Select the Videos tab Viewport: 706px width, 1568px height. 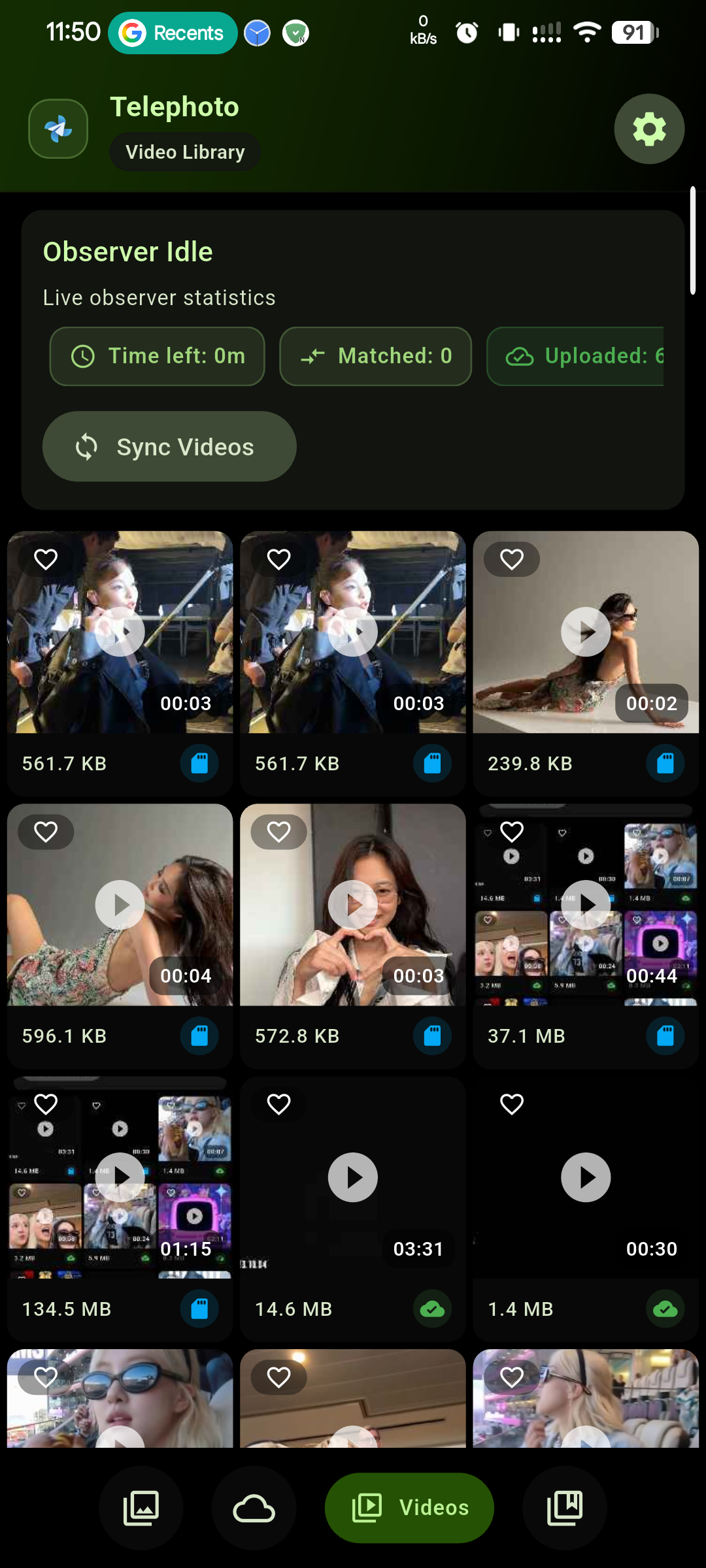(409, 1508)
